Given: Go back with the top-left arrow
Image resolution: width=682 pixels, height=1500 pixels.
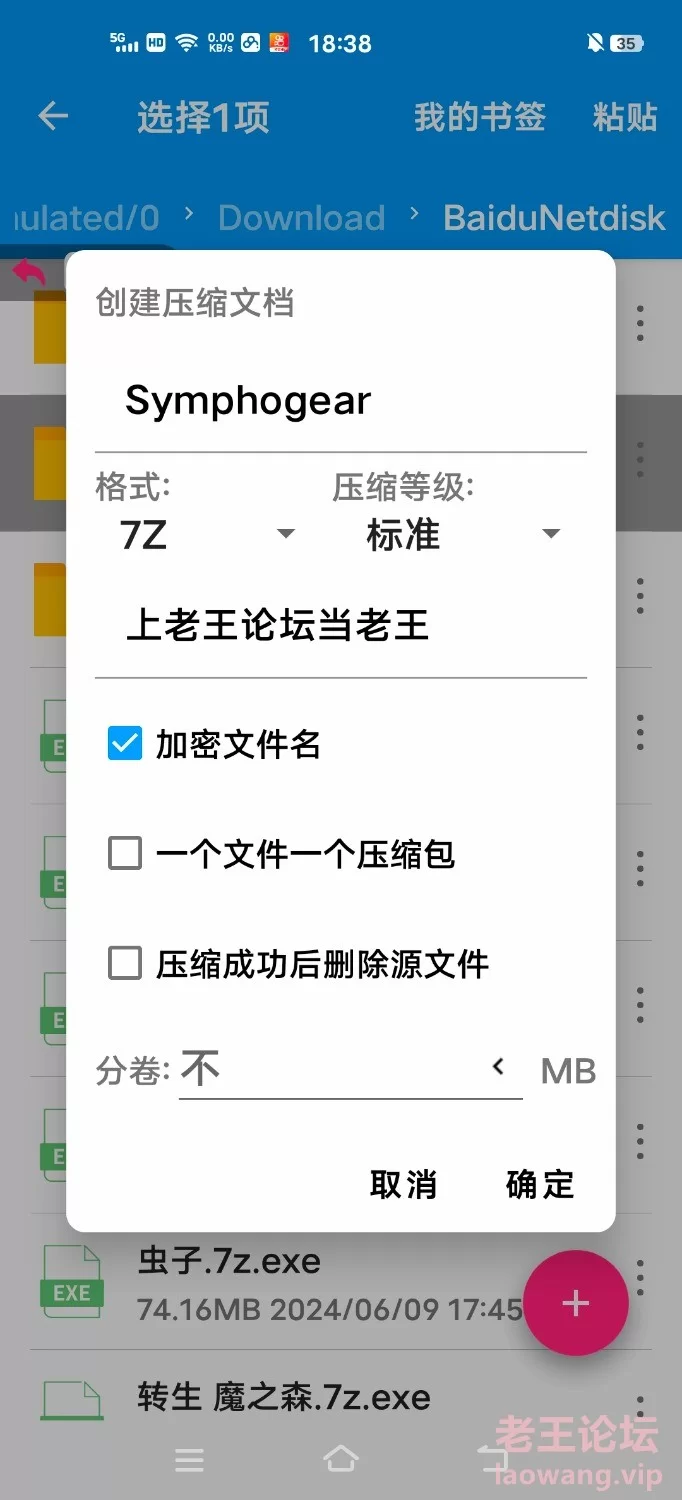Looking at the screenshot, I should [x=53, y=117].
